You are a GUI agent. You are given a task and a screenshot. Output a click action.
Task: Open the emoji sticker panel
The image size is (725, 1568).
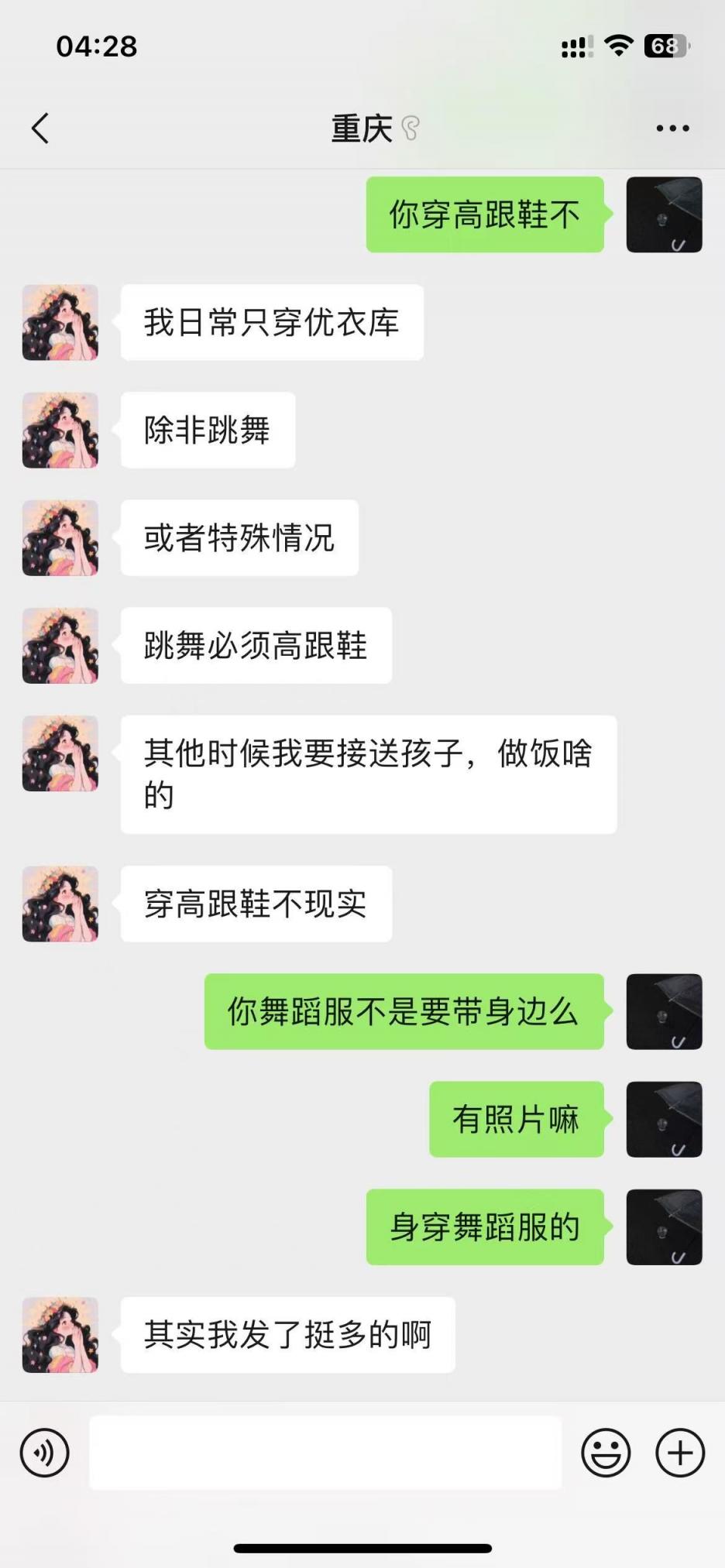pos(606,1453)
